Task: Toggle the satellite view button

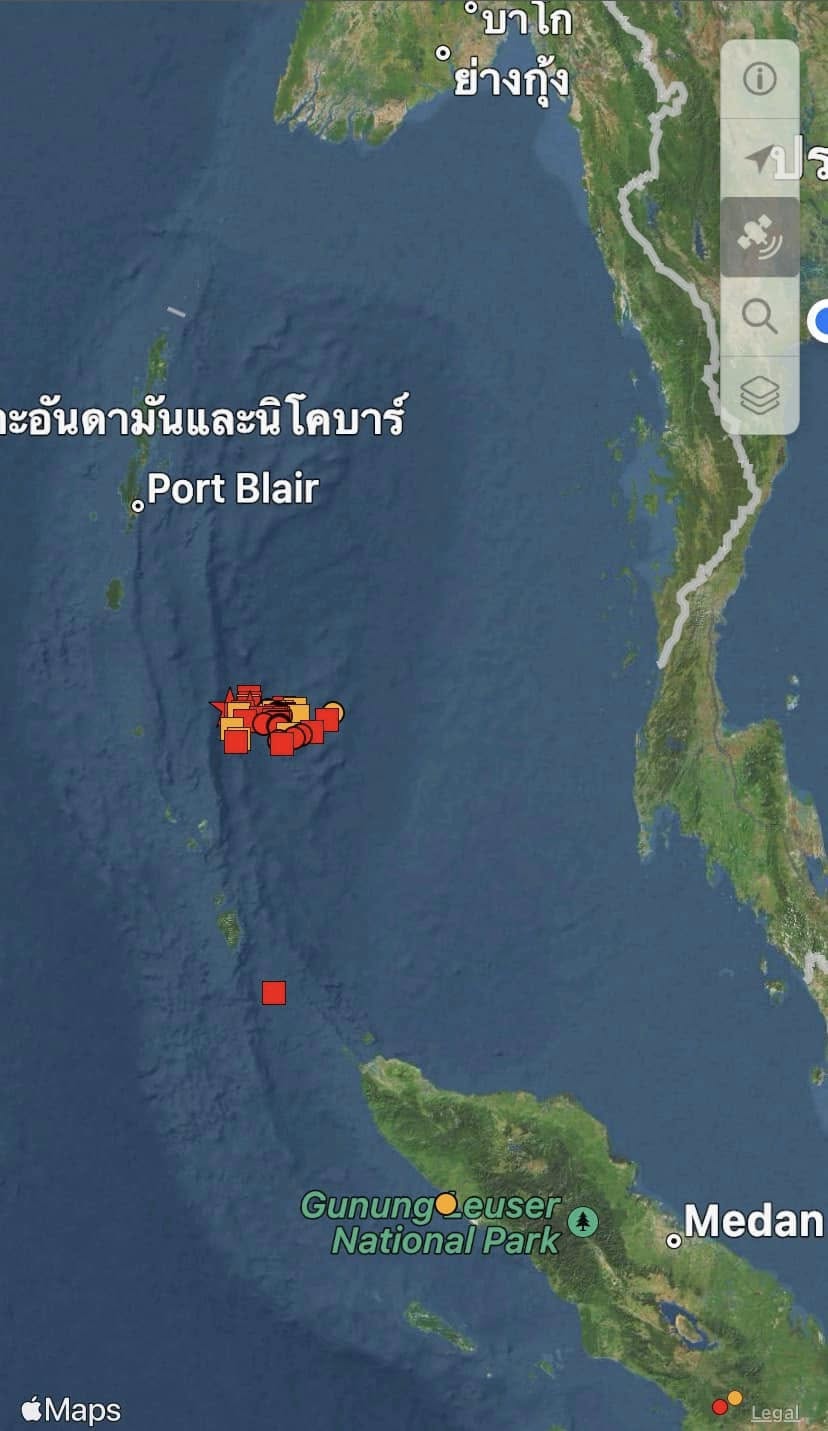Action: pyautogui.click(x=759, y=237)
